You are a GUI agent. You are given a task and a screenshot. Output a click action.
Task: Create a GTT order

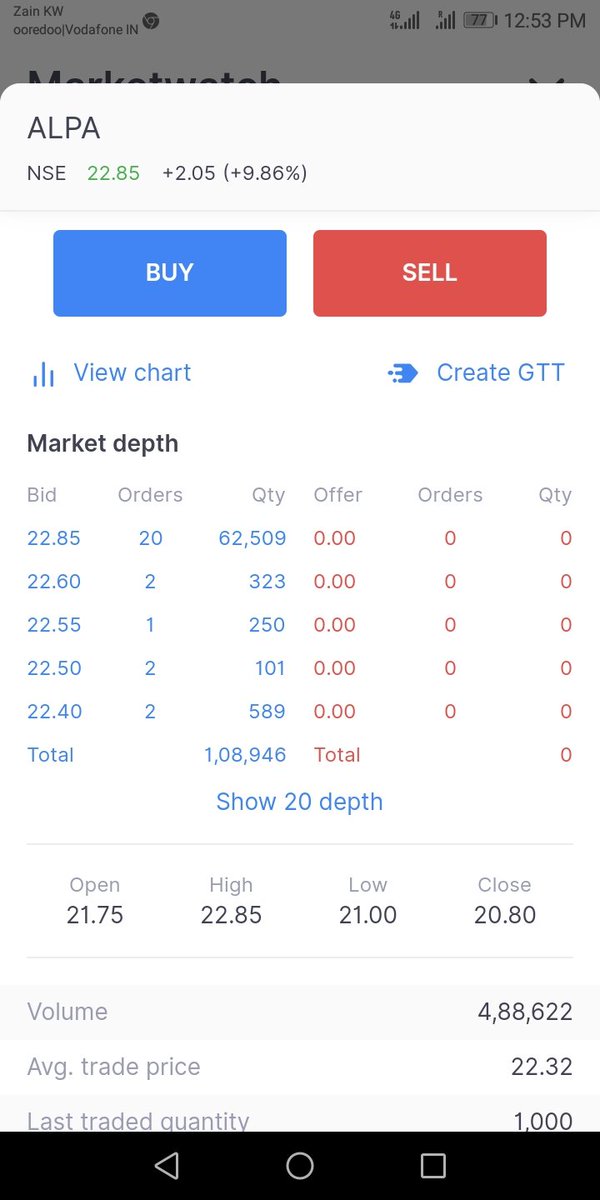476,373
